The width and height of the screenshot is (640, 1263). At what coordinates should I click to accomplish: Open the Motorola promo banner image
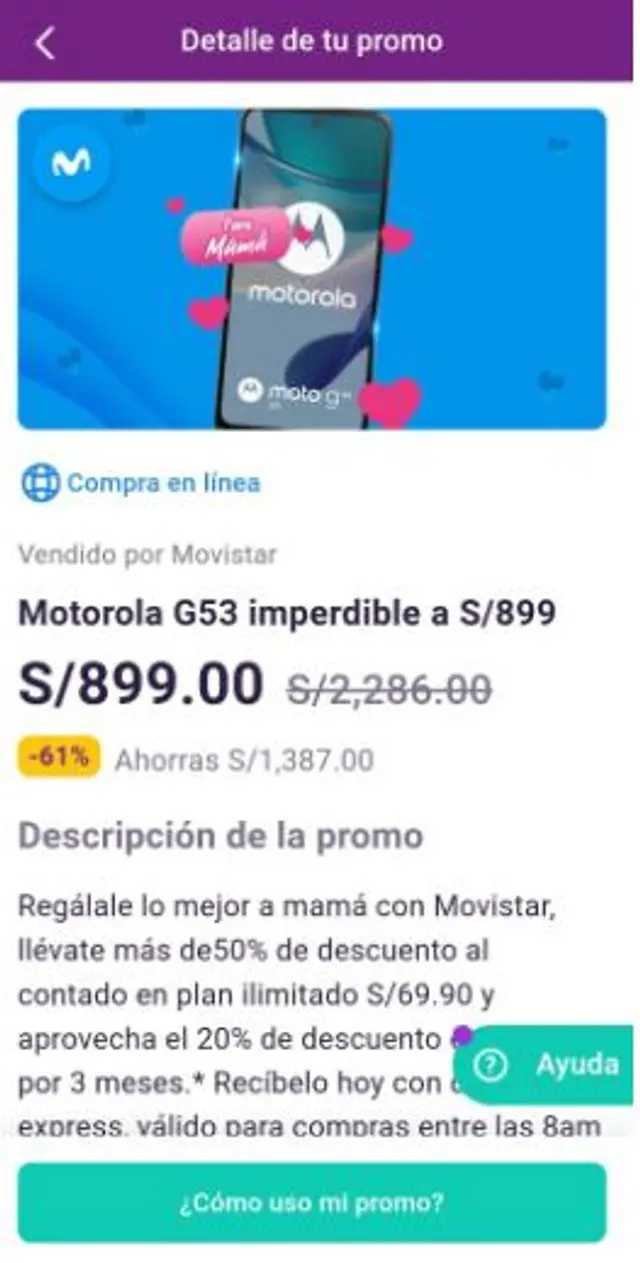(312, 268)
